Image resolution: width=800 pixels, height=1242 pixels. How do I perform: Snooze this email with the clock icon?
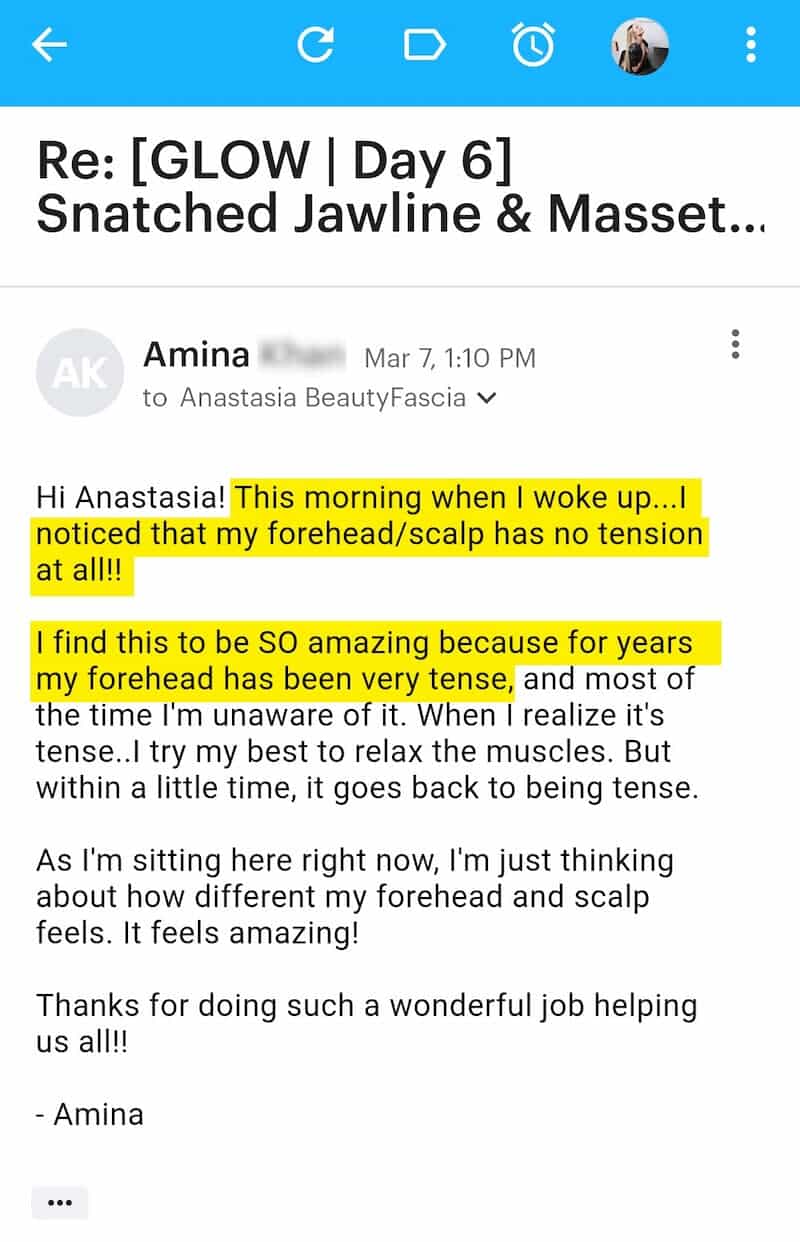click(533, 45)
